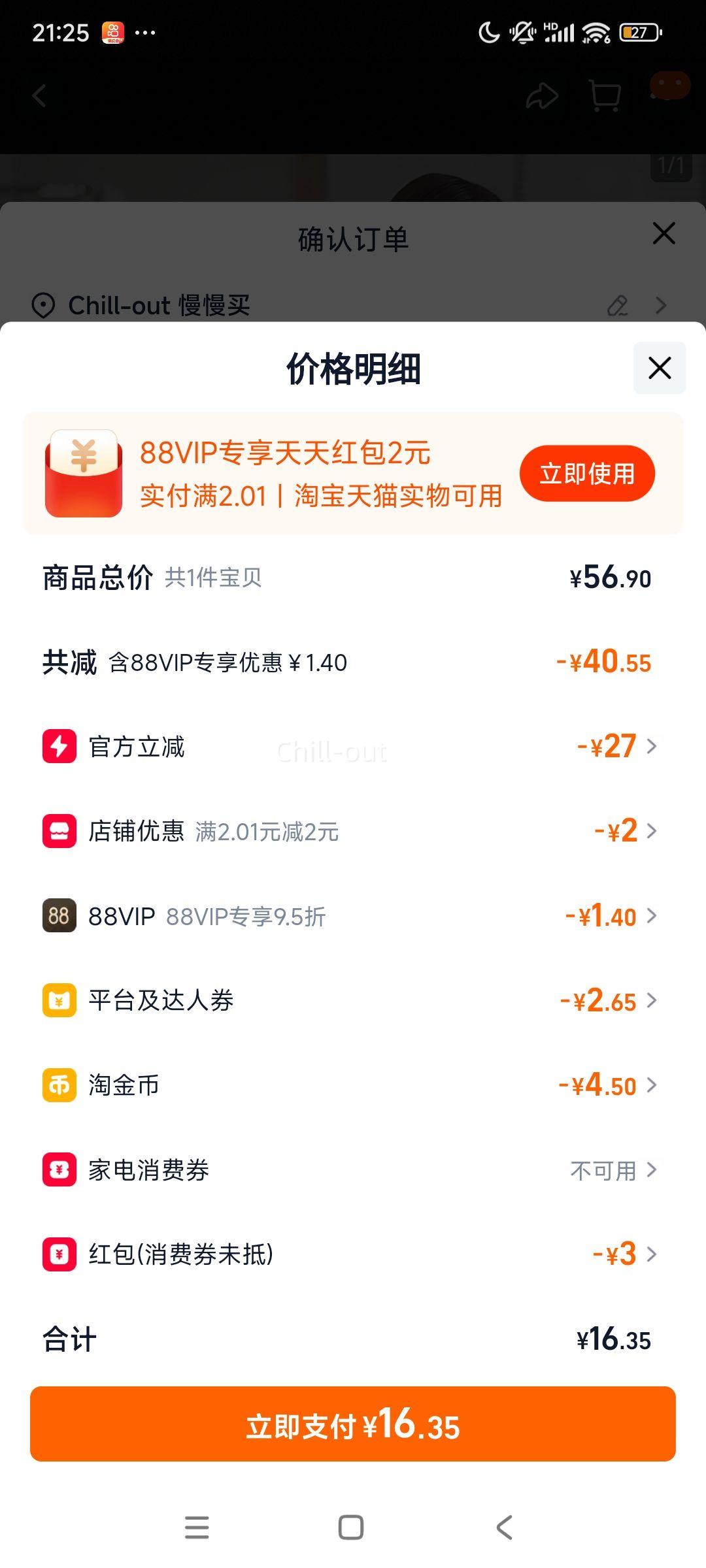Close the 价格明细 price detail sheet
This screenshot has width=706, height=1568.
click(659, 368)
